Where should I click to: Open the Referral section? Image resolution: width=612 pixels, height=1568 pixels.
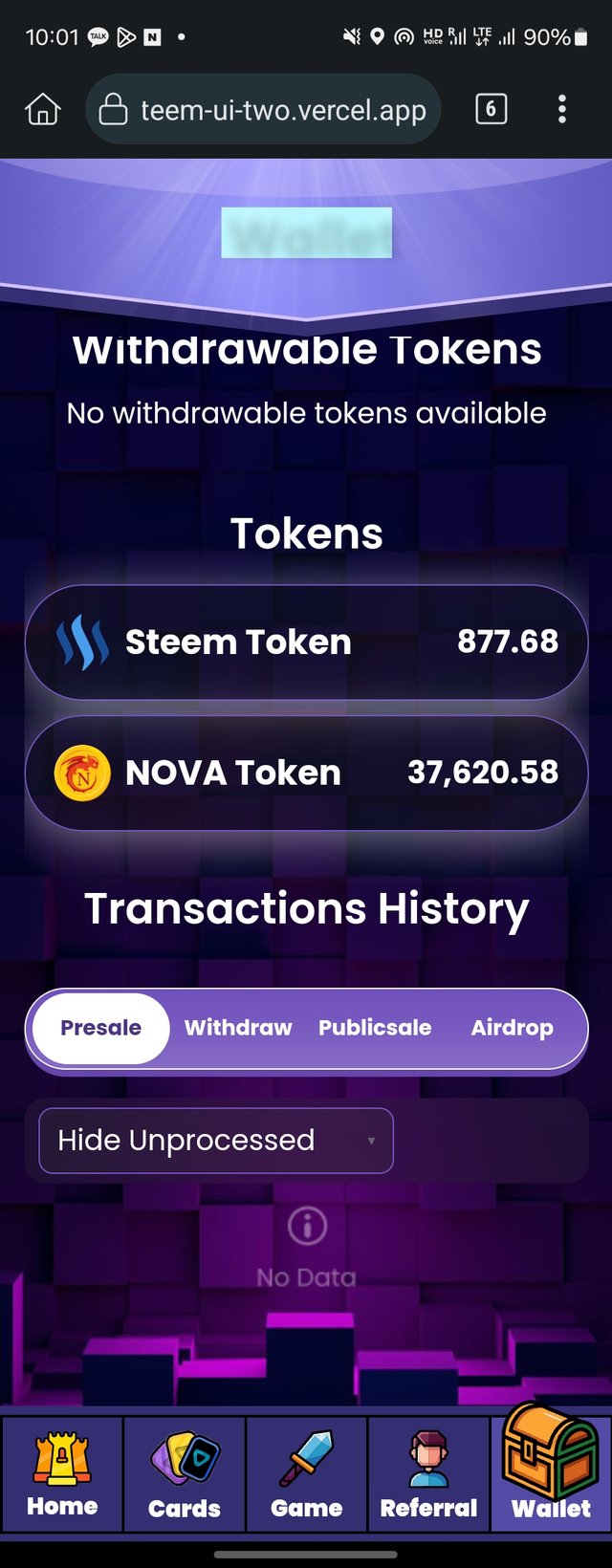pyautogui.click(x=428, y=1475)
